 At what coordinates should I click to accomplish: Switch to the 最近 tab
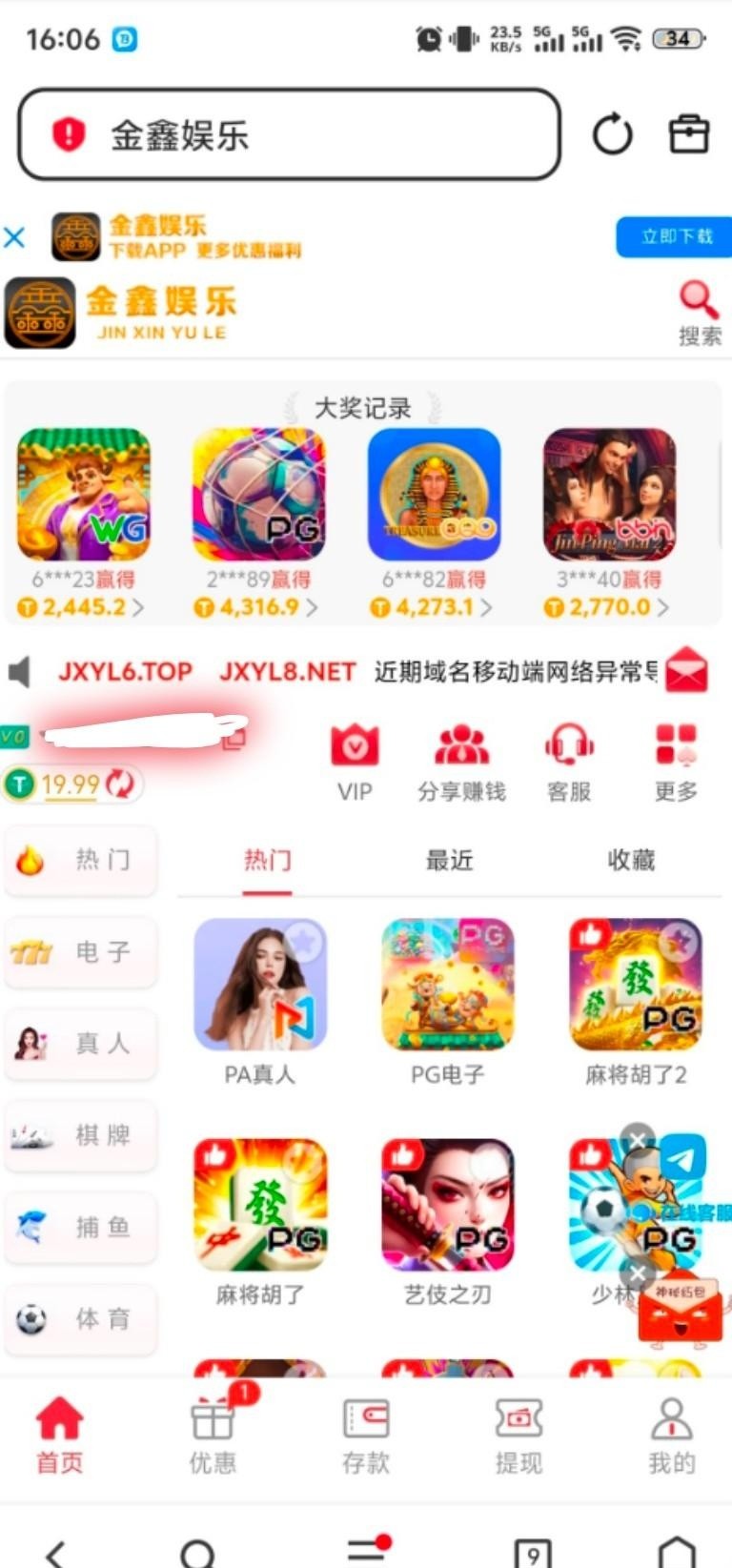449,861
